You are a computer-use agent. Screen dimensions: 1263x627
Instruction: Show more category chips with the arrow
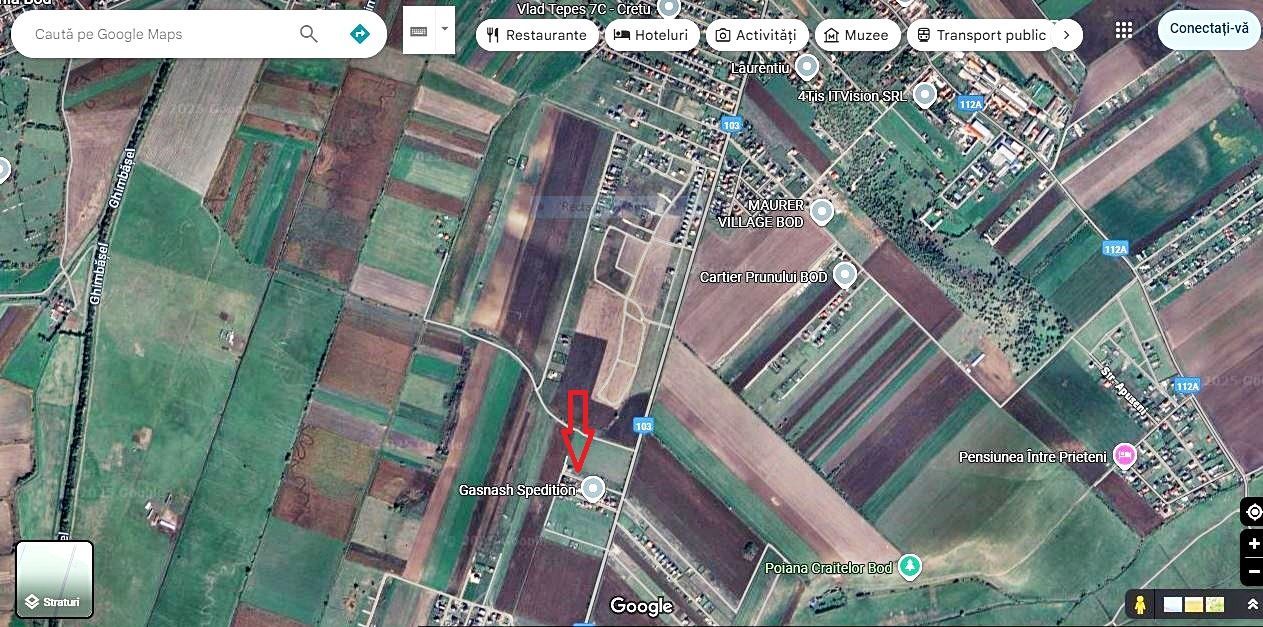[x=1066, y=35]
